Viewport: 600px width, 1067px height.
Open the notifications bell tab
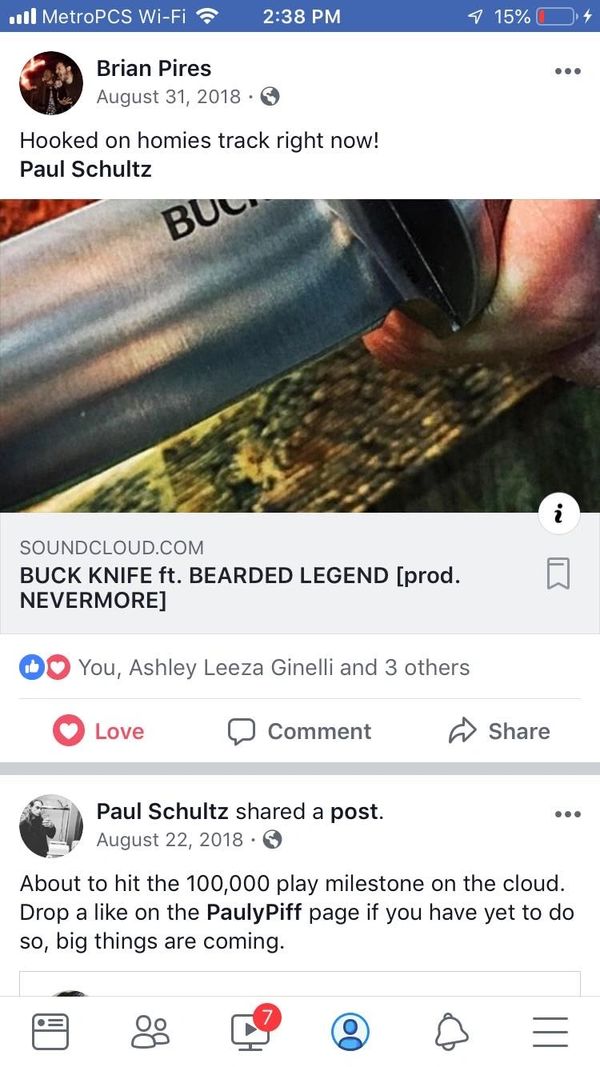(x=451, y=1031)
